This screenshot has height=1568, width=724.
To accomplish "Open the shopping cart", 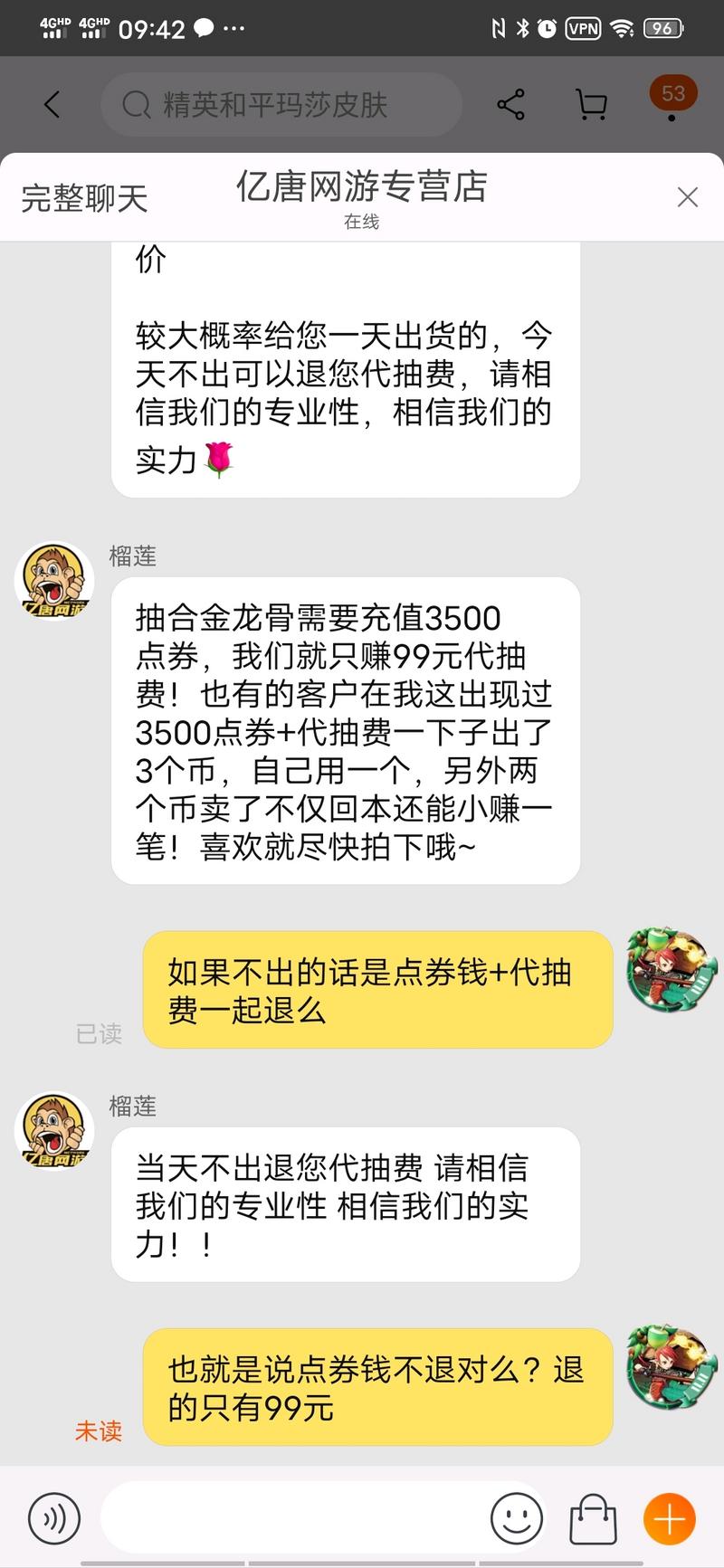I will pos(591,105).
